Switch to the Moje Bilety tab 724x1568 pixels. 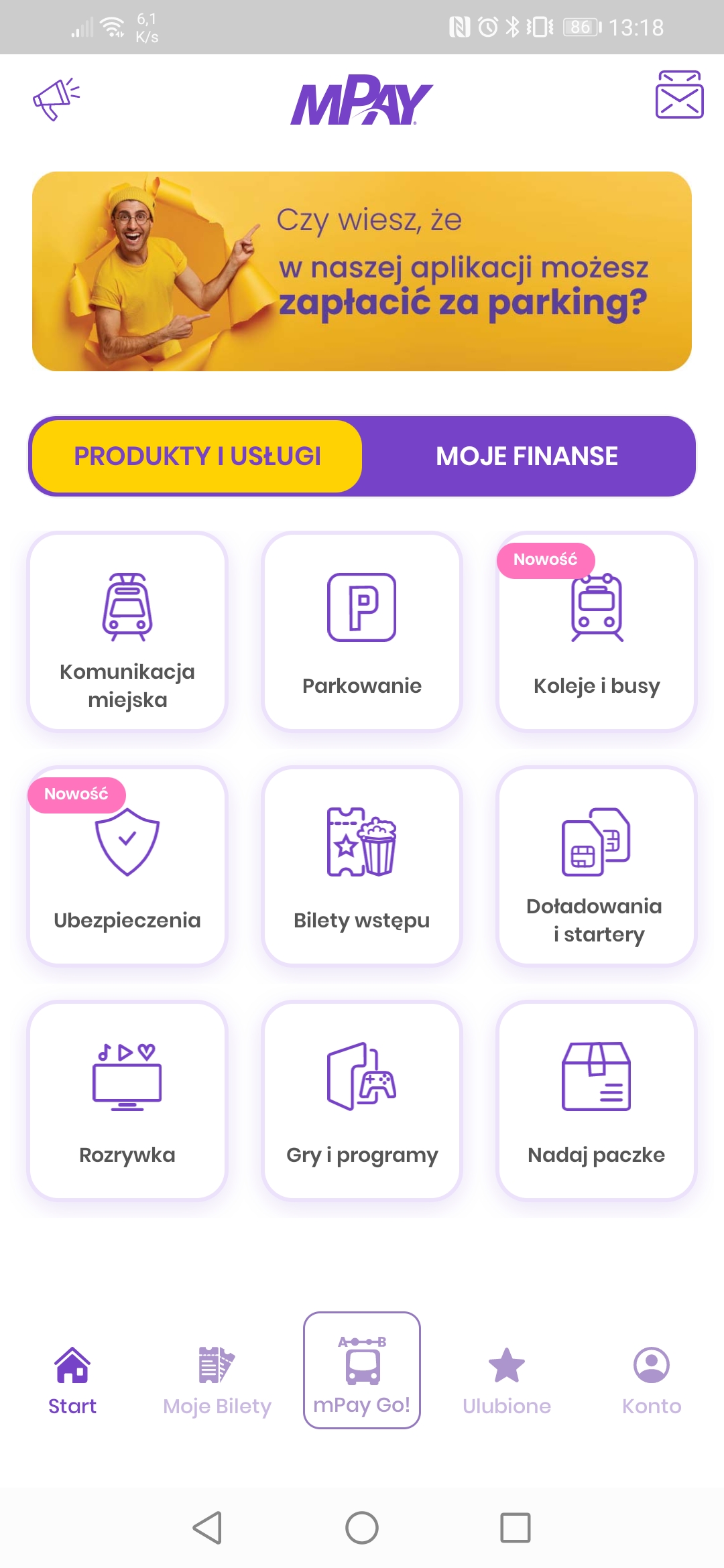pos(217,1380)
